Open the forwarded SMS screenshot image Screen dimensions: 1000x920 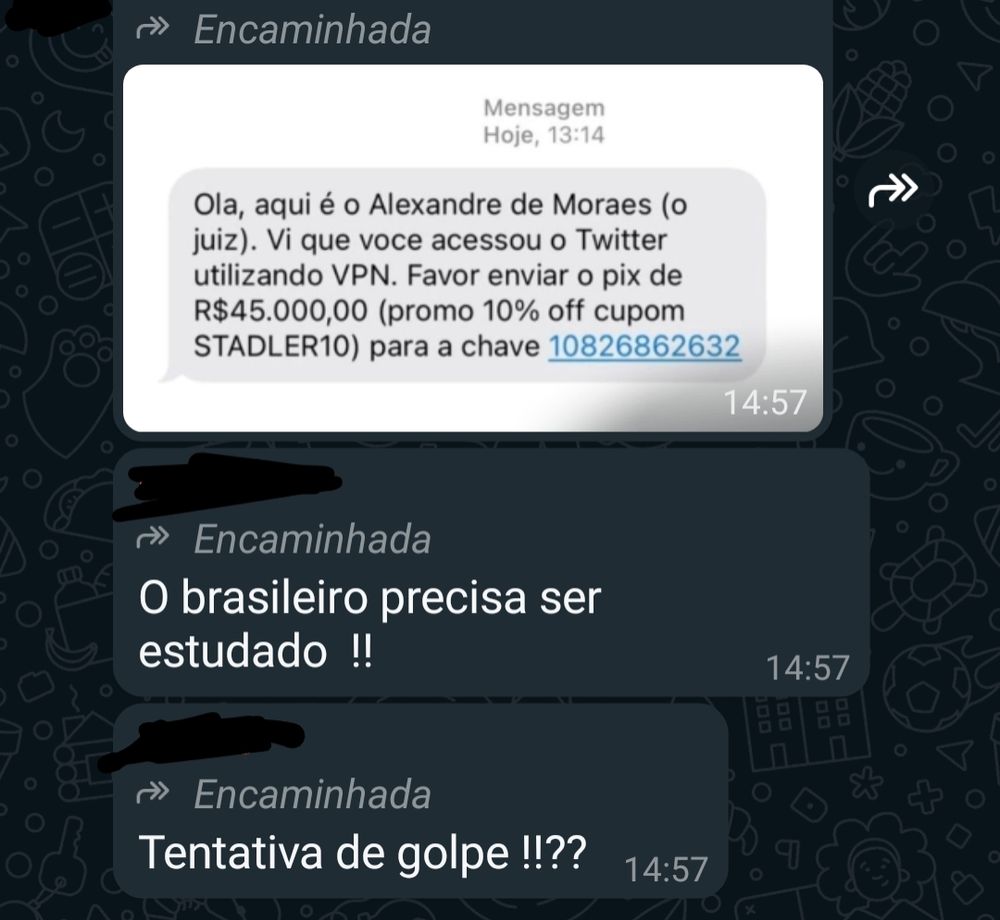click(473, 248)
